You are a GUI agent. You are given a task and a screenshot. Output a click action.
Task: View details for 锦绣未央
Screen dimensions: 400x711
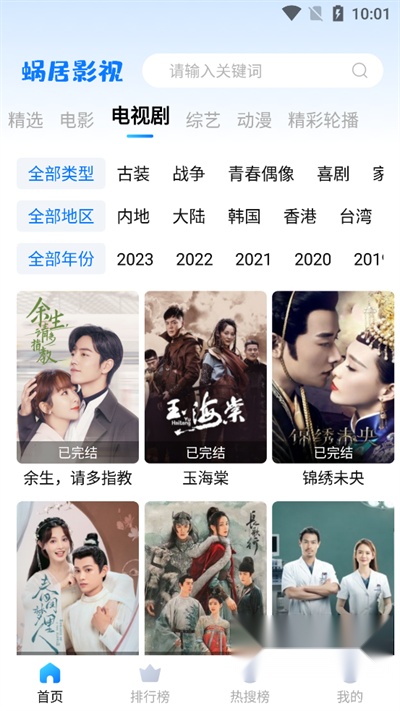point(333,390)
